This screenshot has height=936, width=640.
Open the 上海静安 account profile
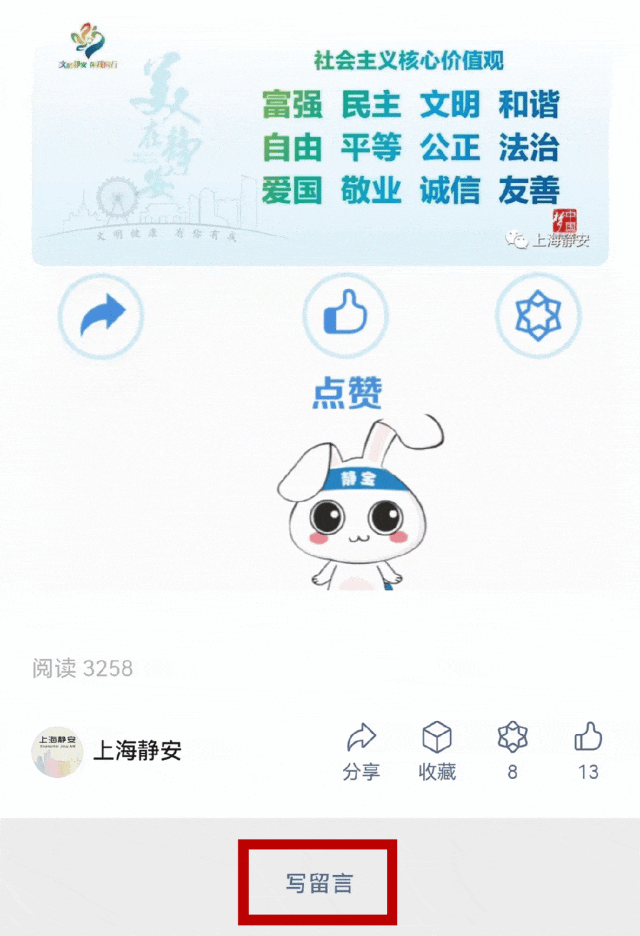click(x=108, y=751)
